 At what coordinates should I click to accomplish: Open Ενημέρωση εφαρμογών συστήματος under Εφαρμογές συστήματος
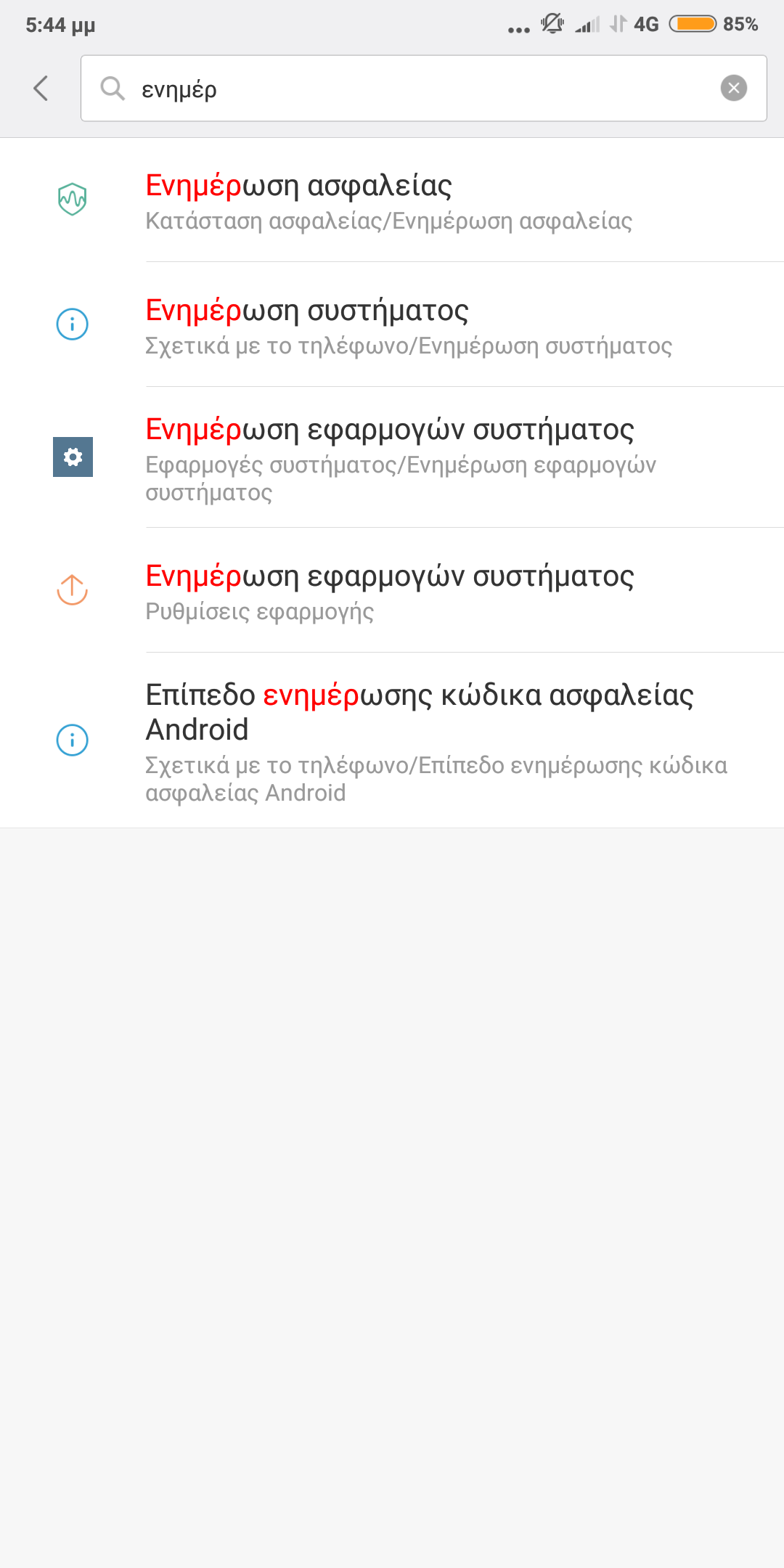tap(392, 458)
